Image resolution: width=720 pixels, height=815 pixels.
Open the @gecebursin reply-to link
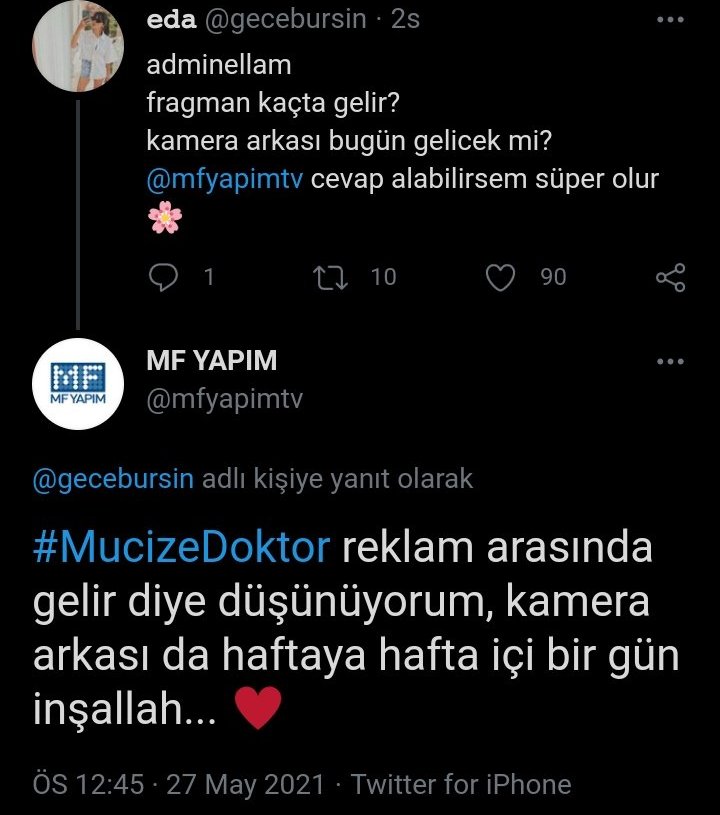pos(114,480)
